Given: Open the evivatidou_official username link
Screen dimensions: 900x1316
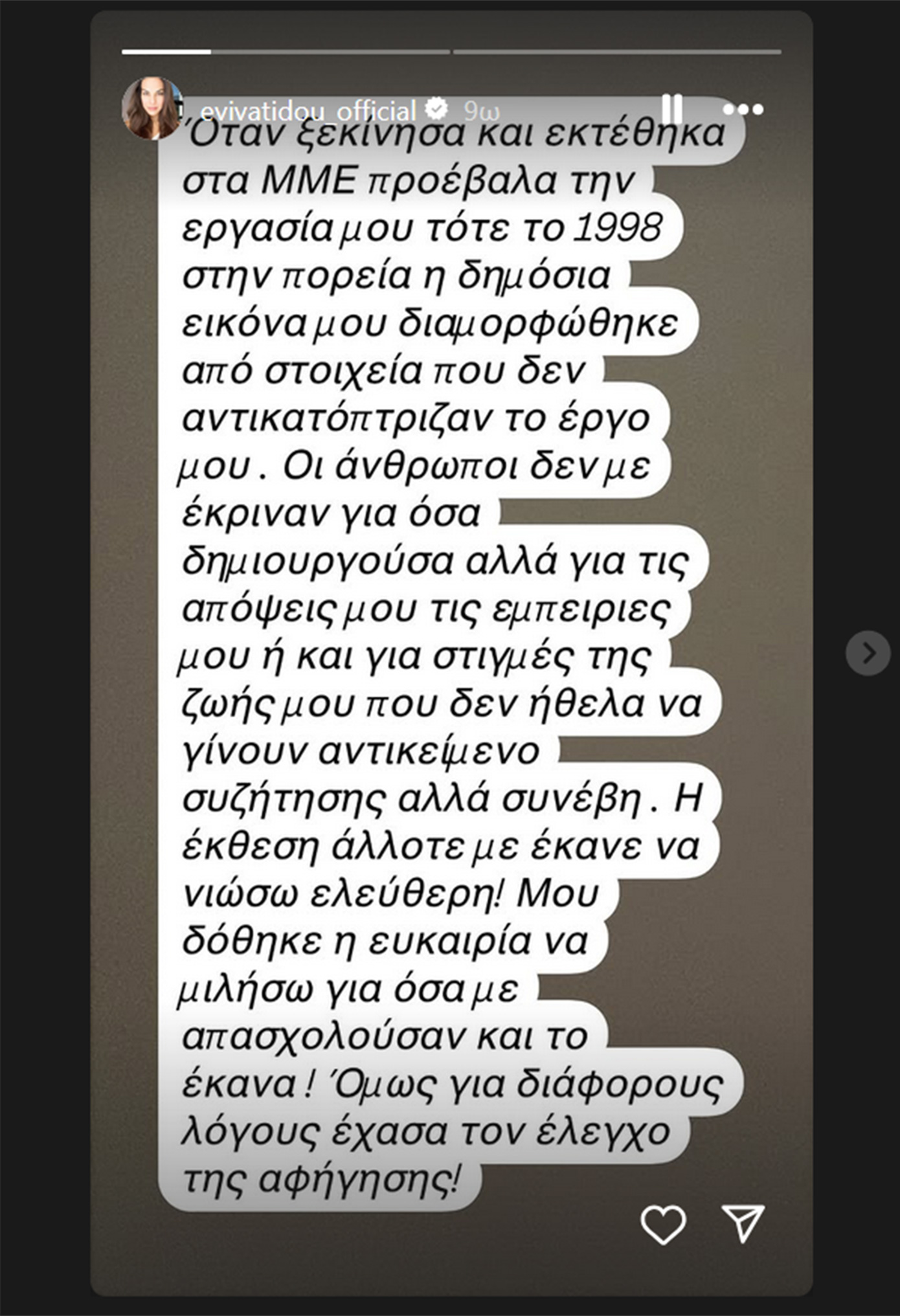Looking at the screenshot, I should (x=308, y=111).
